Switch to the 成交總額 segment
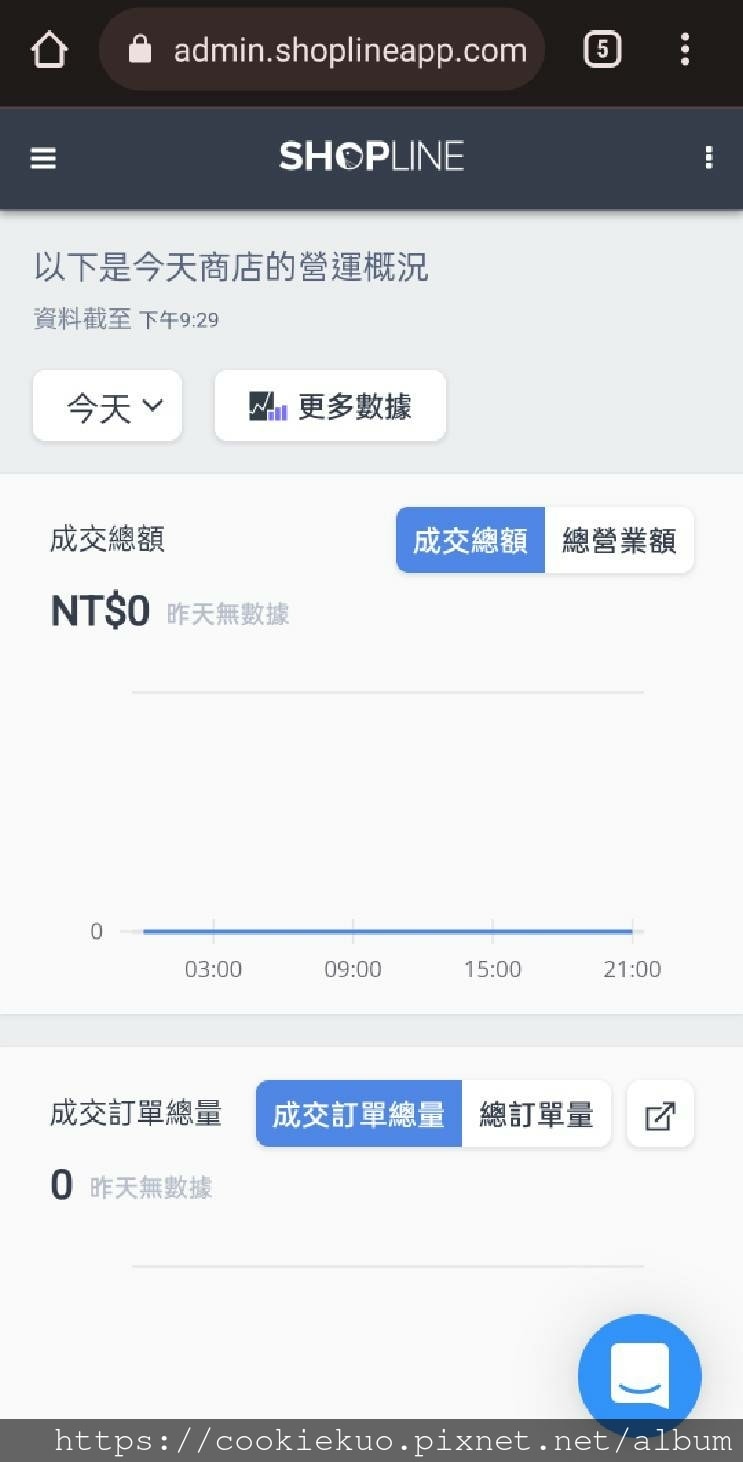This screenshot has height=1462, width=743. [470, 540]
